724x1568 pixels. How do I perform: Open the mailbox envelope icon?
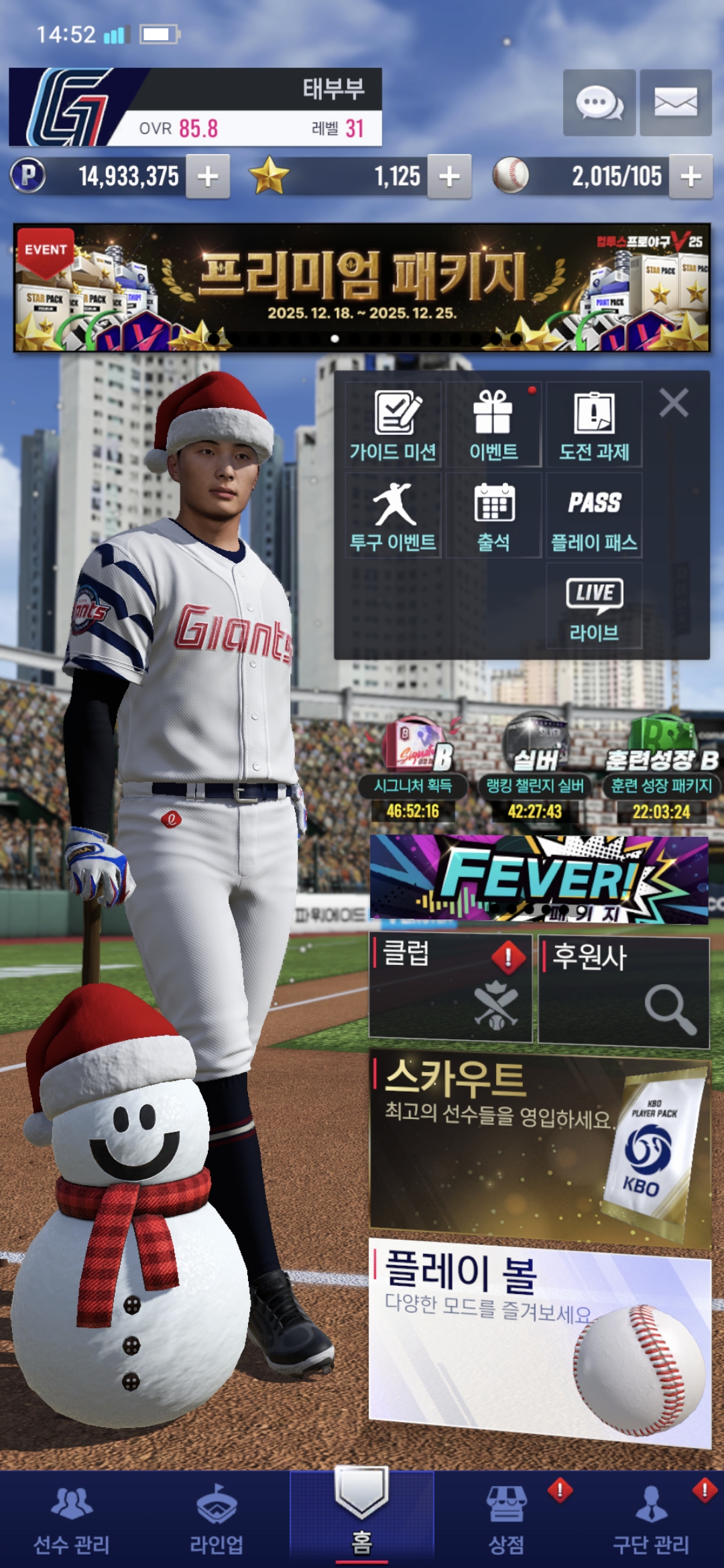[675, 103]
